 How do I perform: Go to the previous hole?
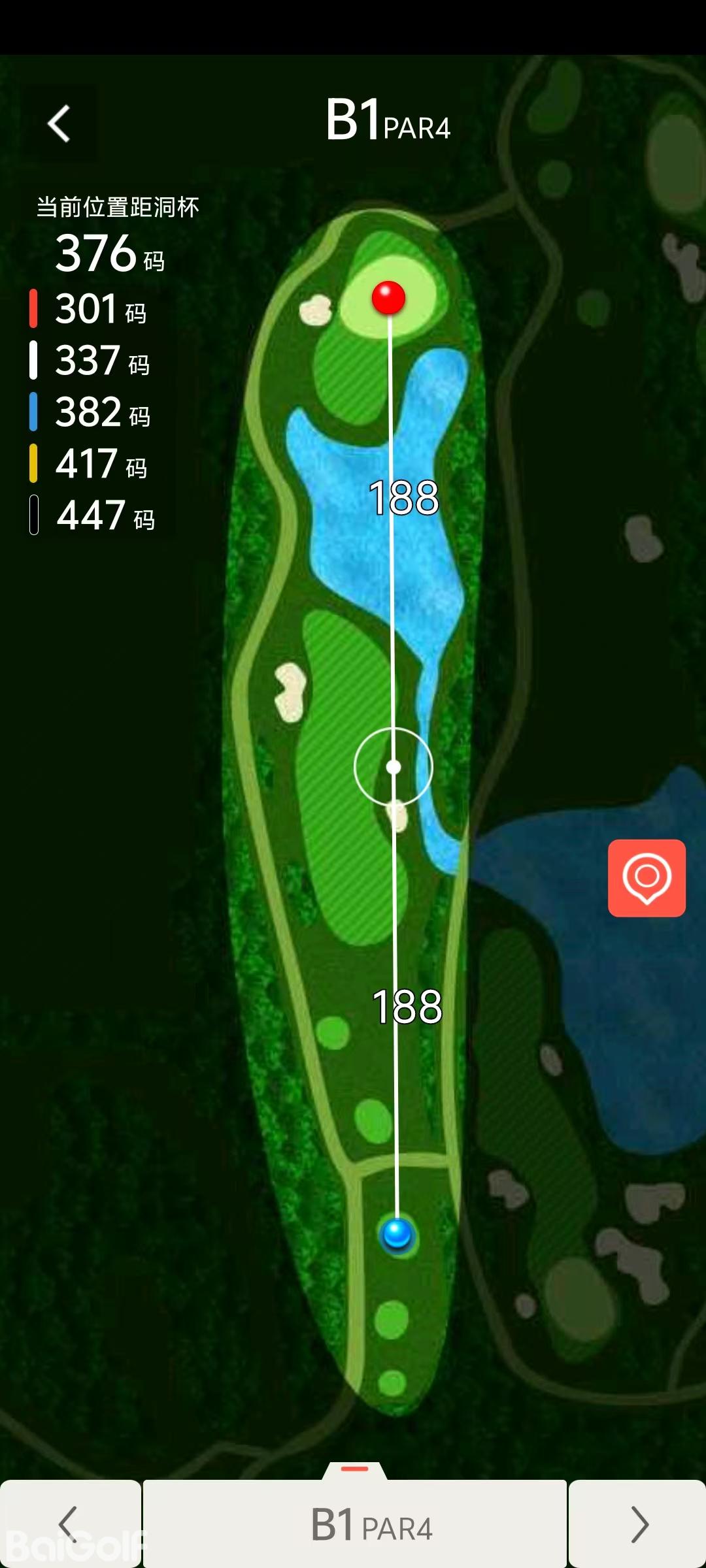coord(69,1524)
